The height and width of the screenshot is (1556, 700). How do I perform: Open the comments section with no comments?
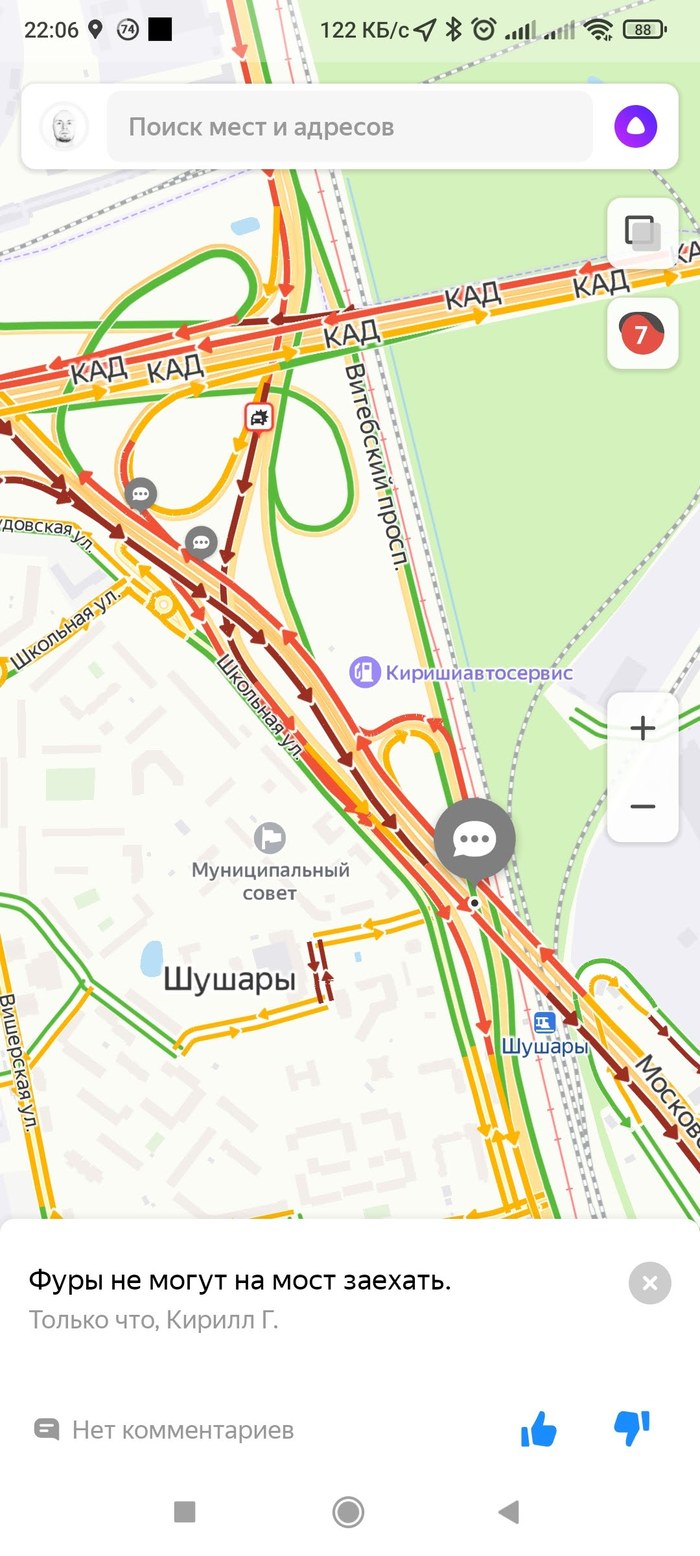(x=165, y=1430)
